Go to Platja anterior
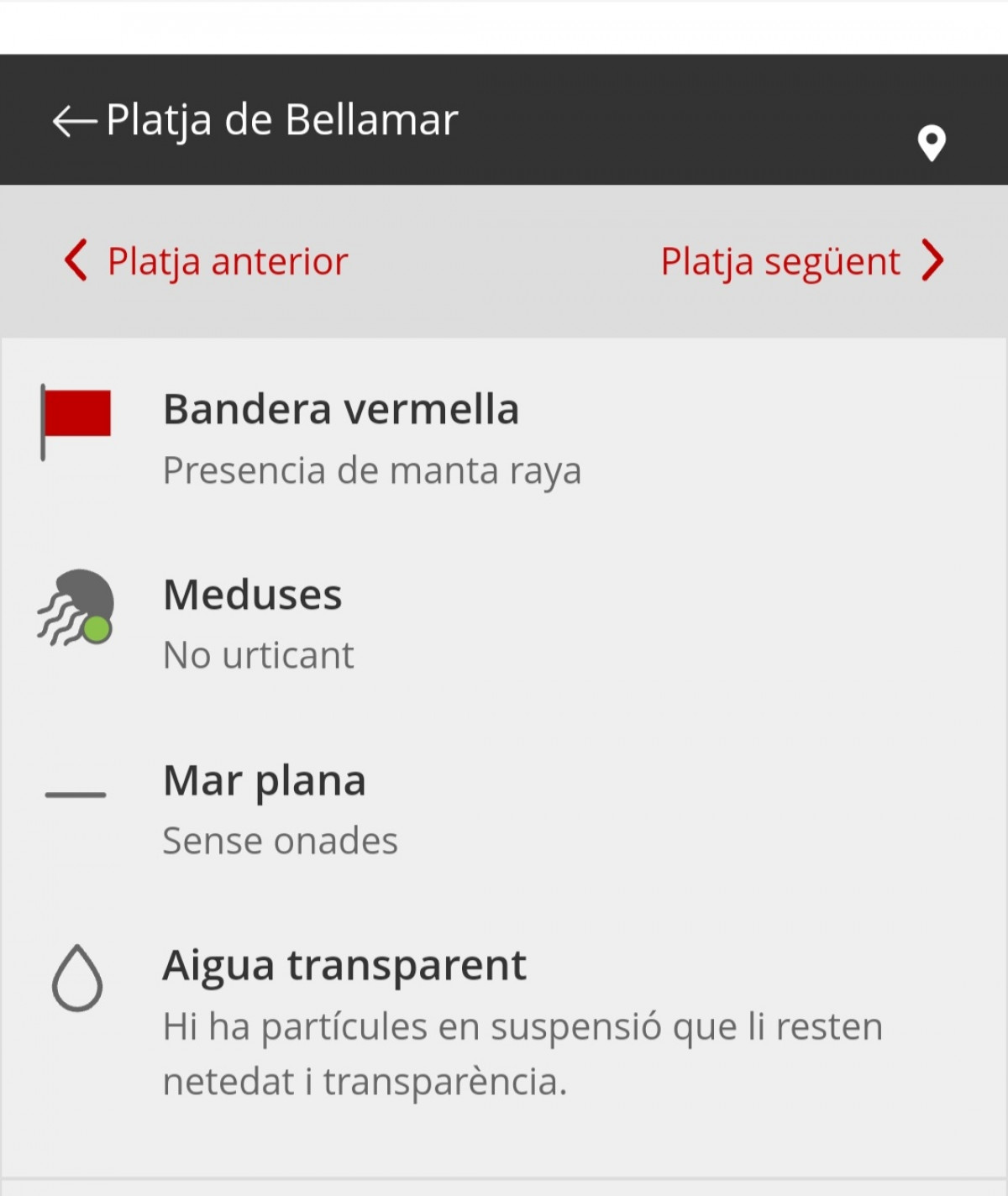This screenshot has height=1196, width=1008. coord(207,261)
